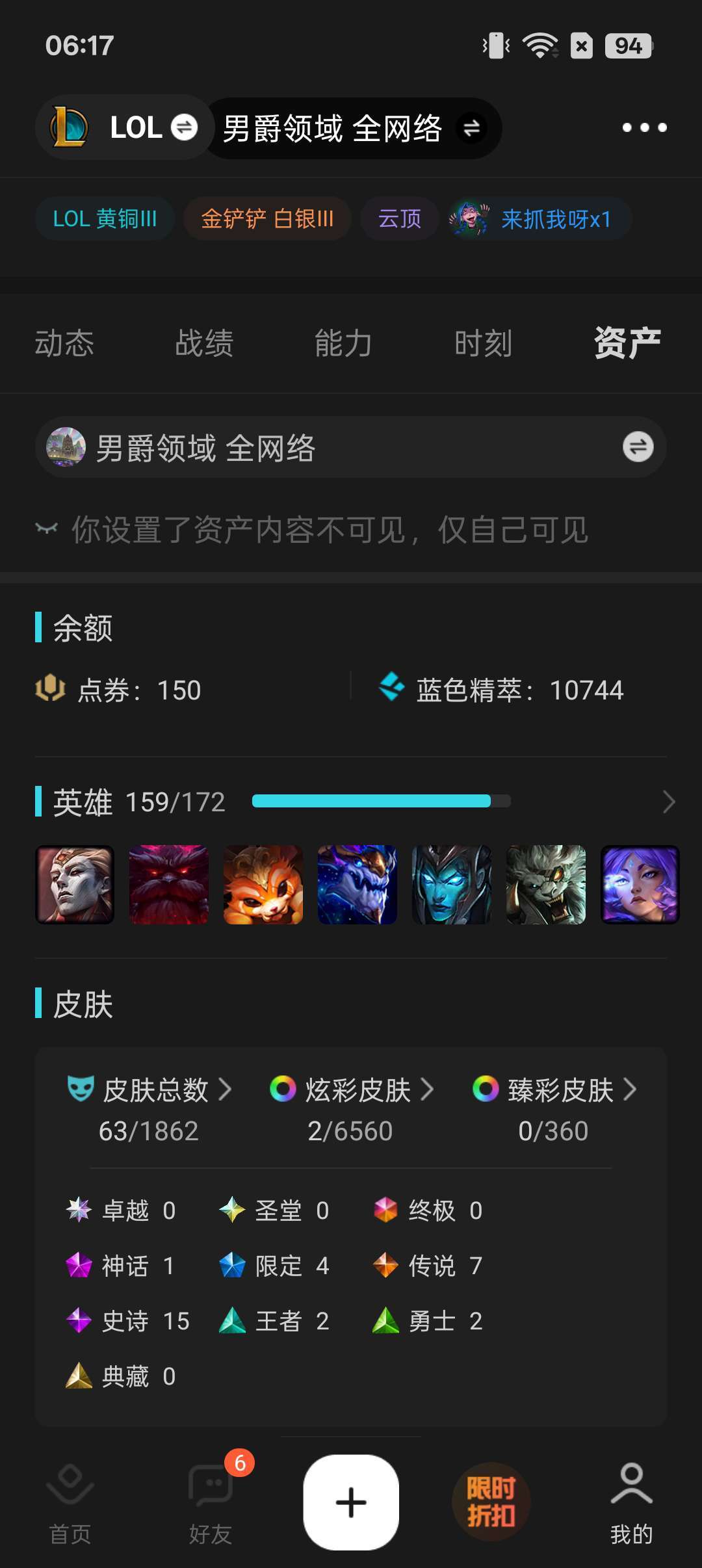Image resolution: width=702 pixels, height=1568 pixels.
Task: Open 炫彩皮肤 chroma skins list
Action: 352,1090
